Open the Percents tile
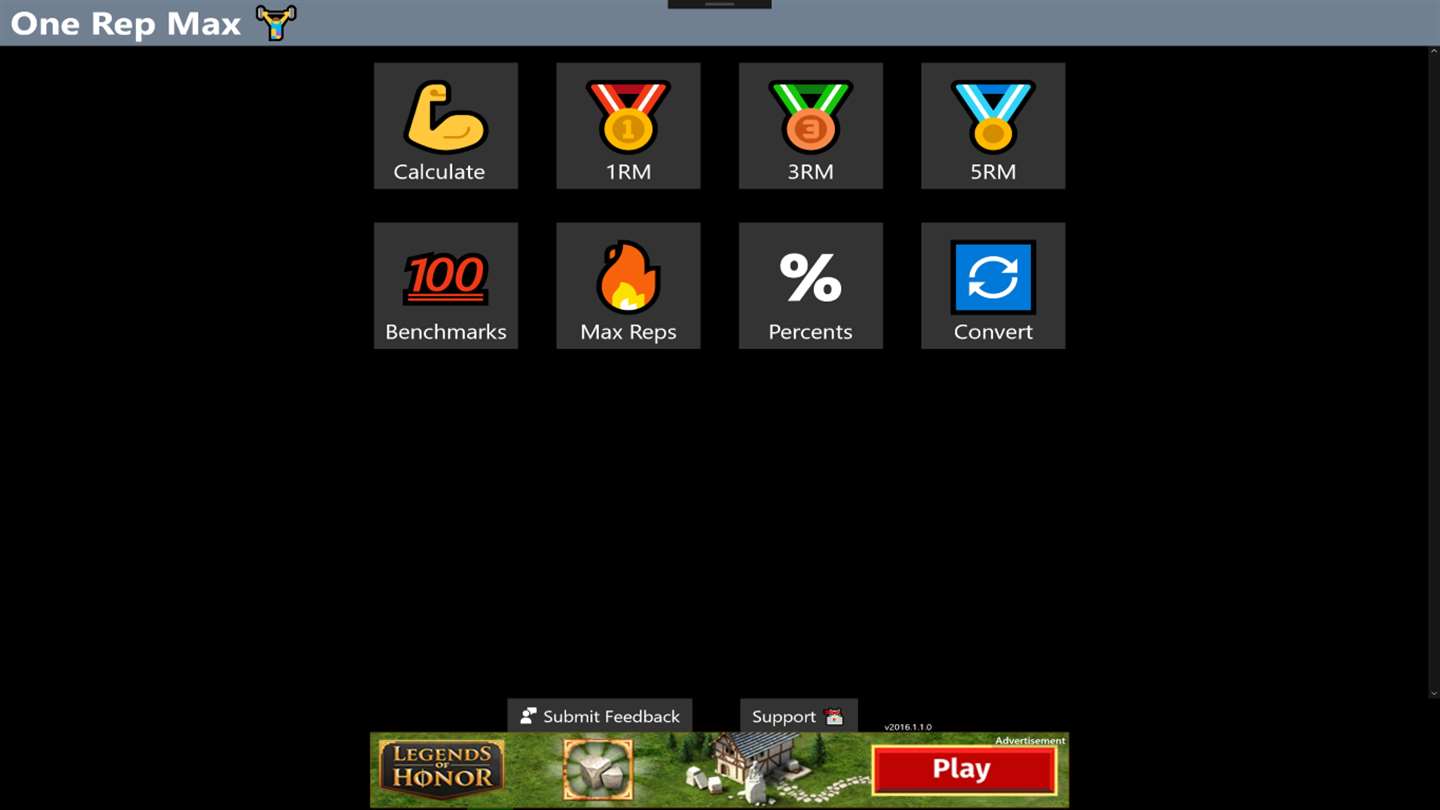1440x810 pixels. (x=810, y=286)
